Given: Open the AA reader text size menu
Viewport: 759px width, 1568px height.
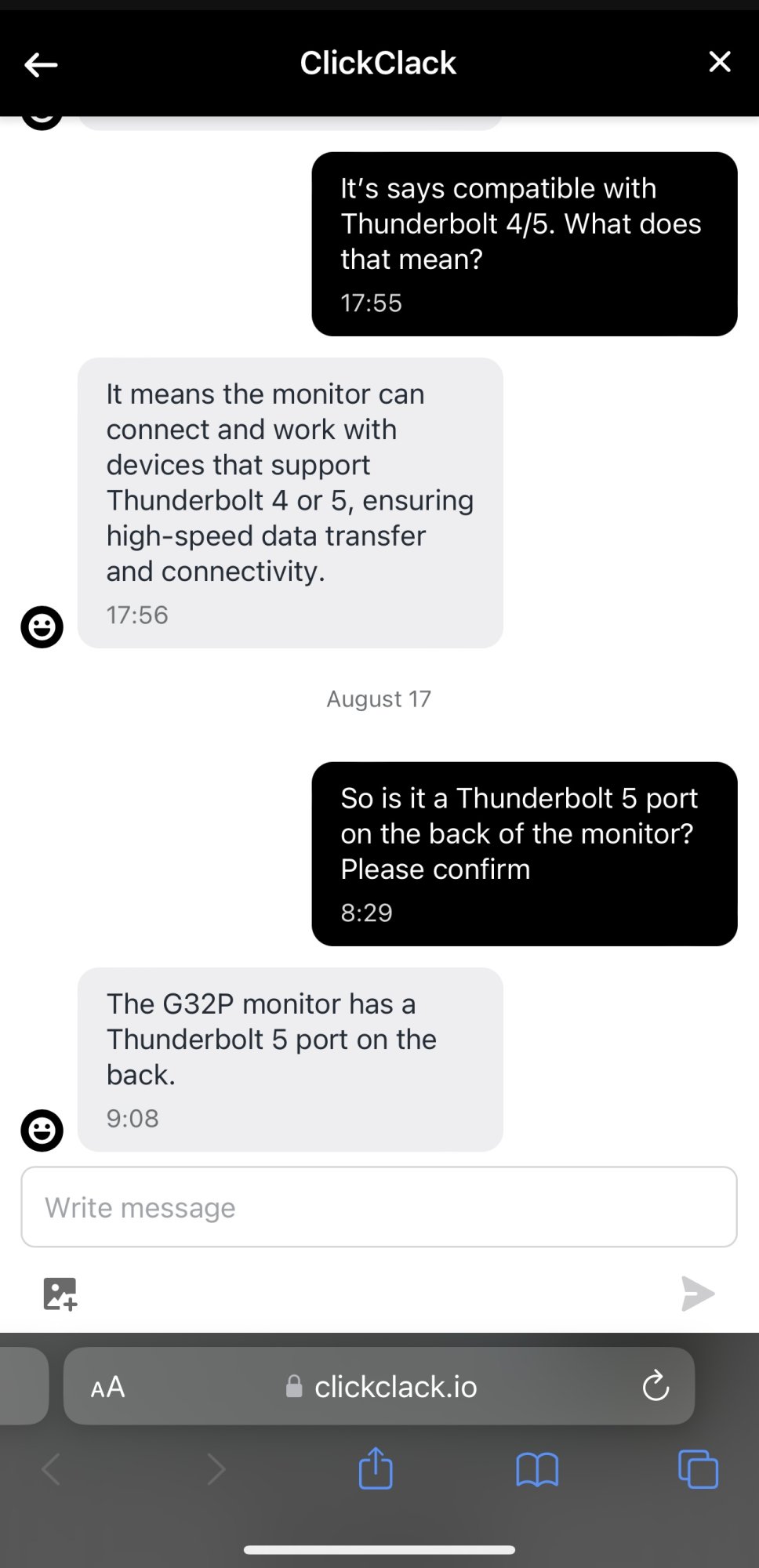Looking at the screenshot, I should [x=107, y=1387].
